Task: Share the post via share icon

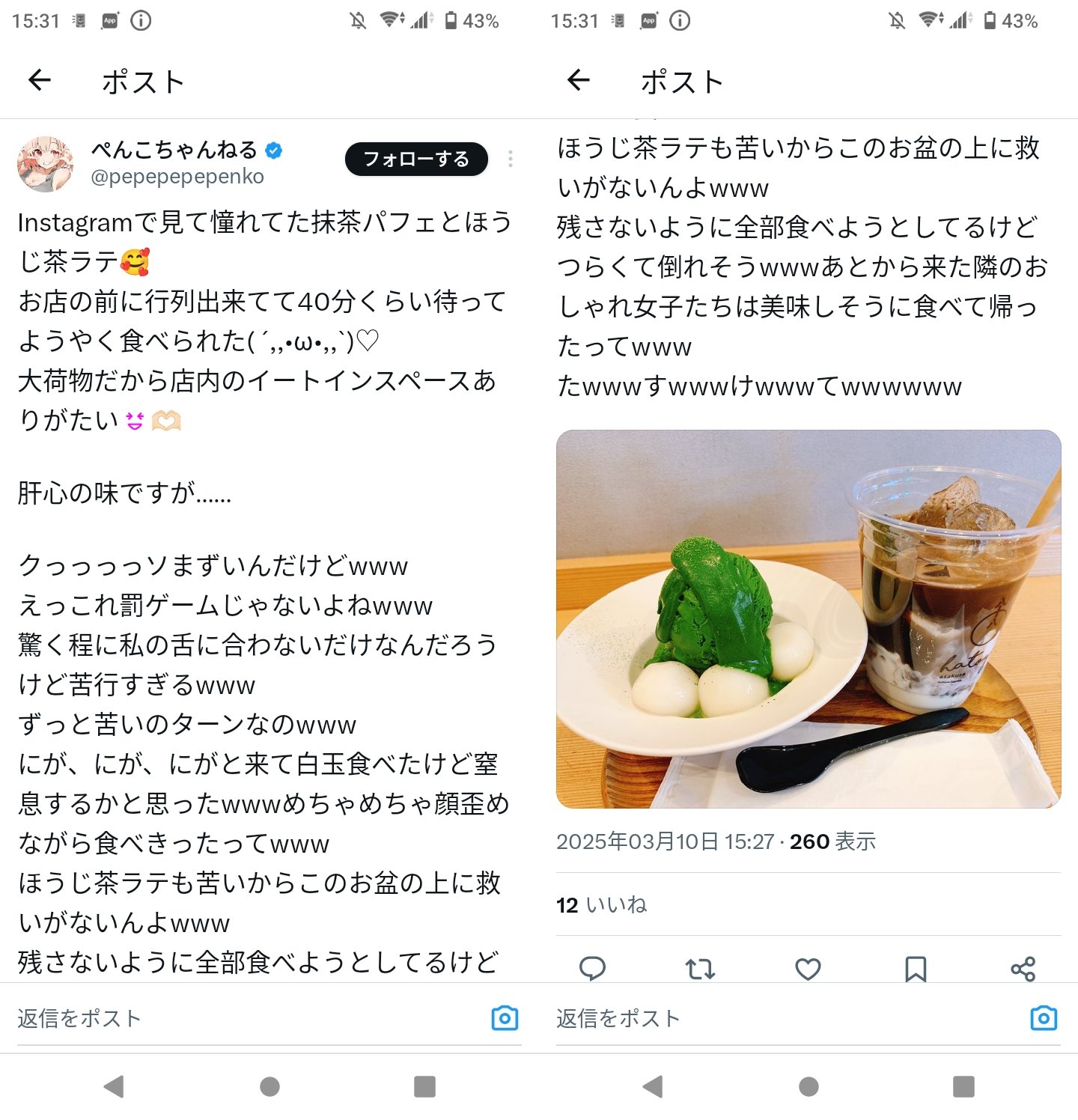Action: point(1023,969)
